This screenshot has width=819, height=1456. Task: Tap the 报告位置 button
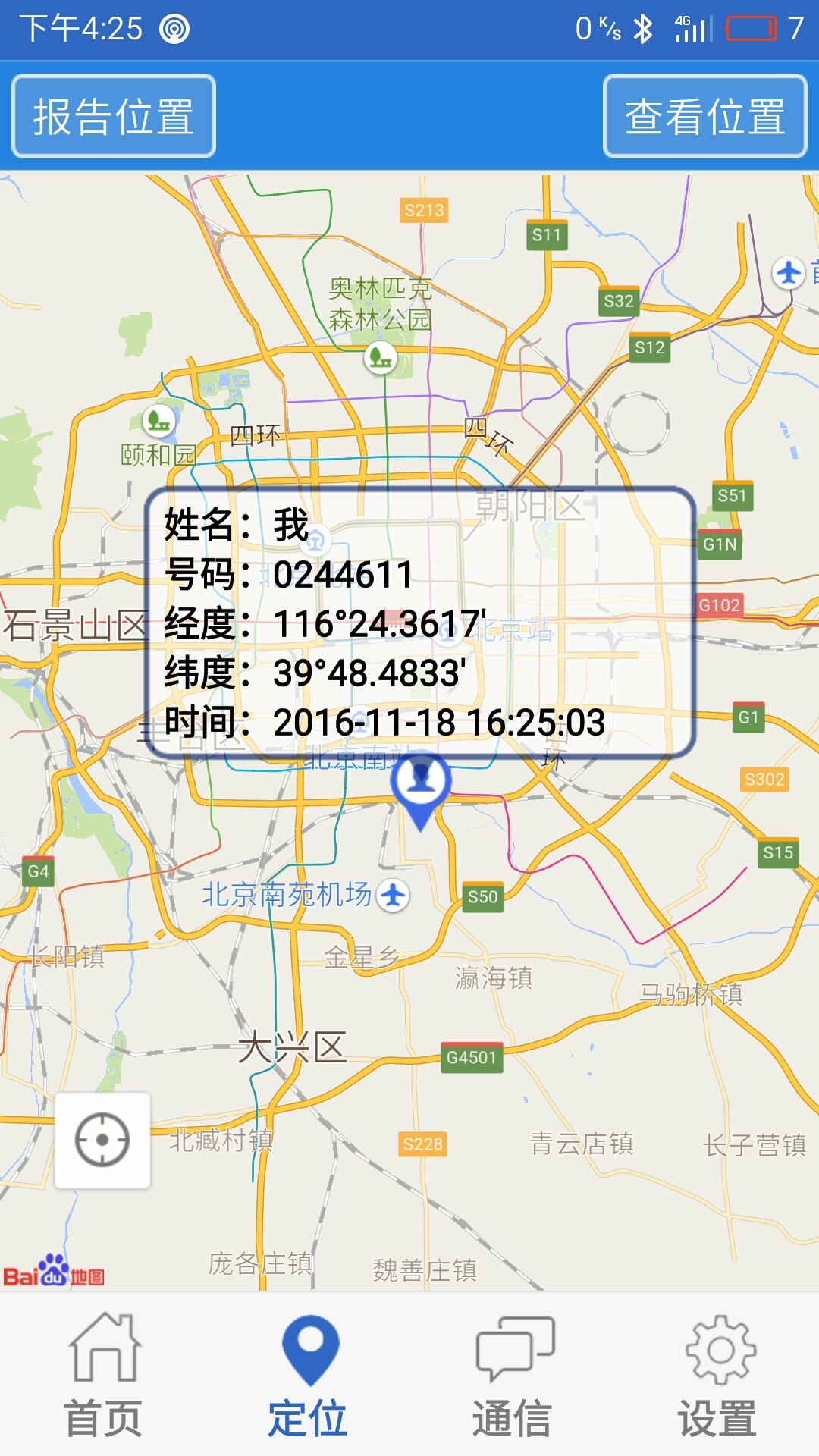pos(114,116)
